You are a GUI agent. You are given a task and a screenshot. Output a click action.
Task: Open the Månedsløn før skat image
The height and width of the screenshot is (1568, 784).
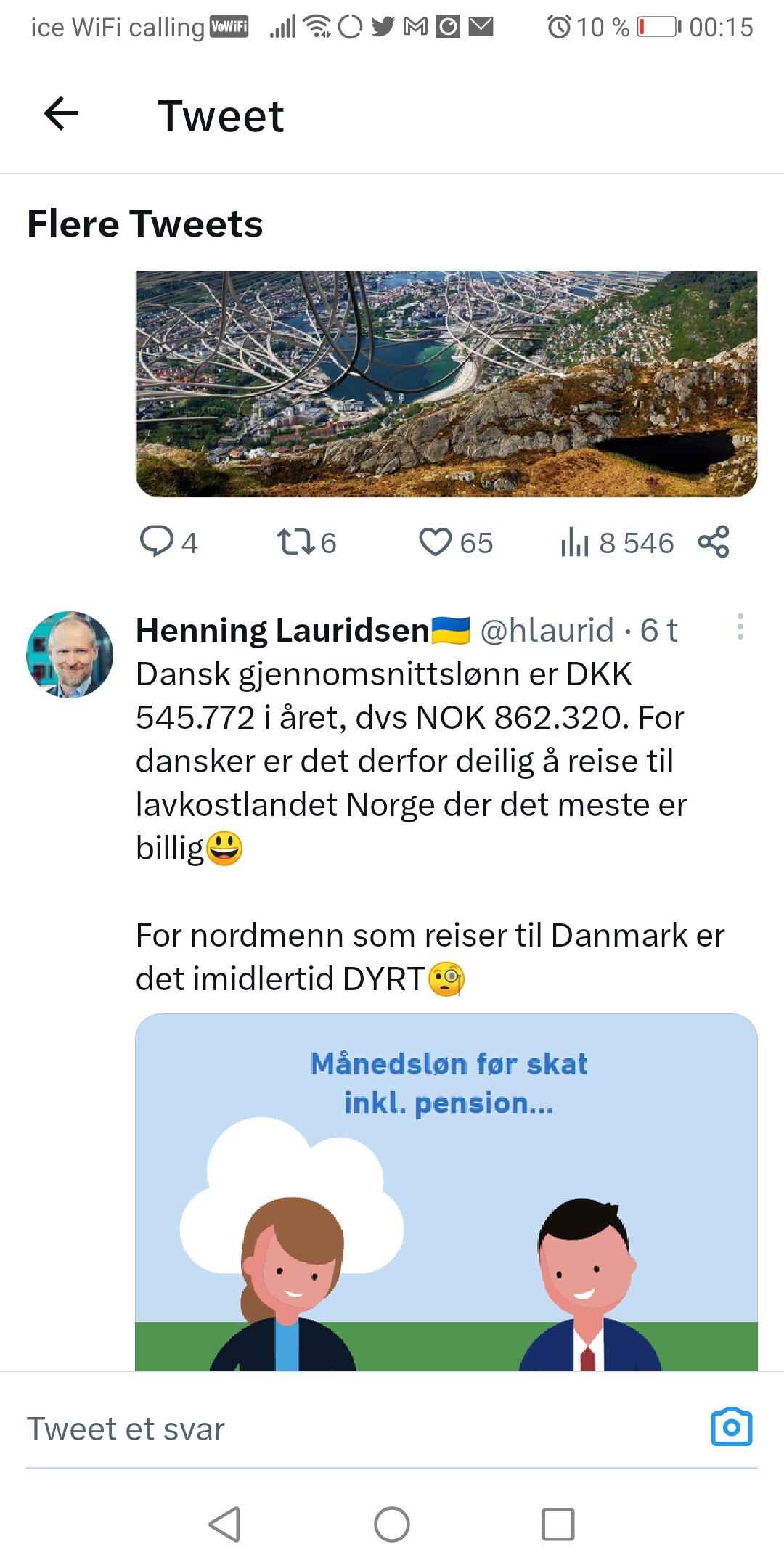coord(446,1192)
